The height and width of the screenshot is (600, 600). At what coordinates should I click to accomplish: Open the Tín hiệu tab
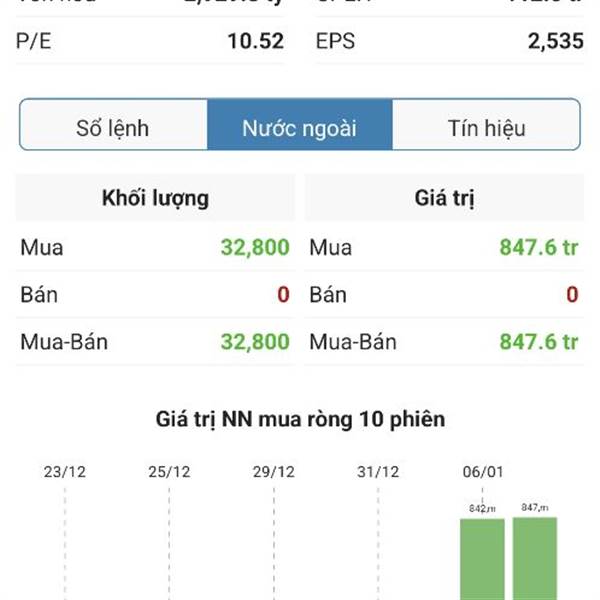486,127
